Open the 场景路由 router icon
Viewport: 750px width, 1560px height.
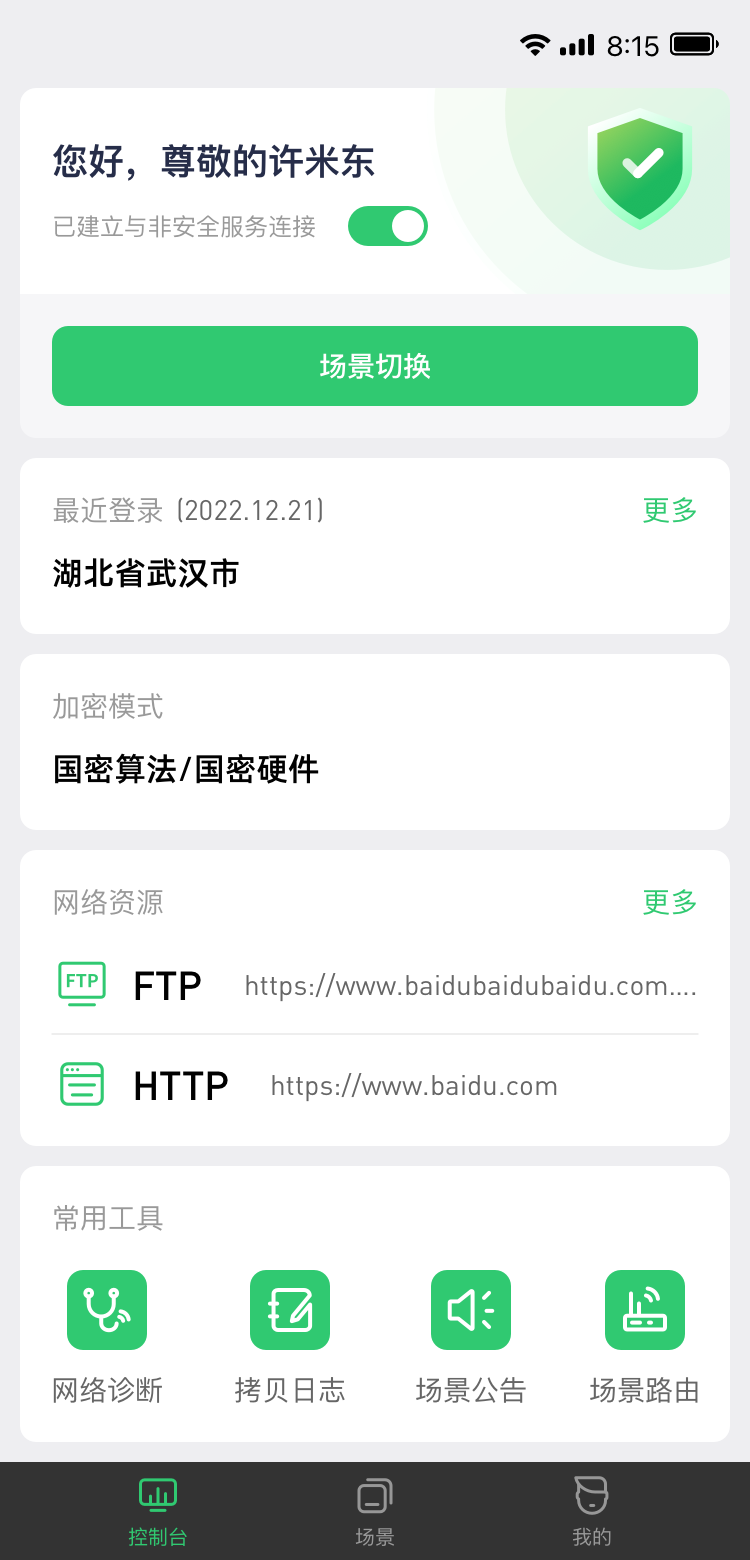pyautogui.click(x=644, y=1309)
